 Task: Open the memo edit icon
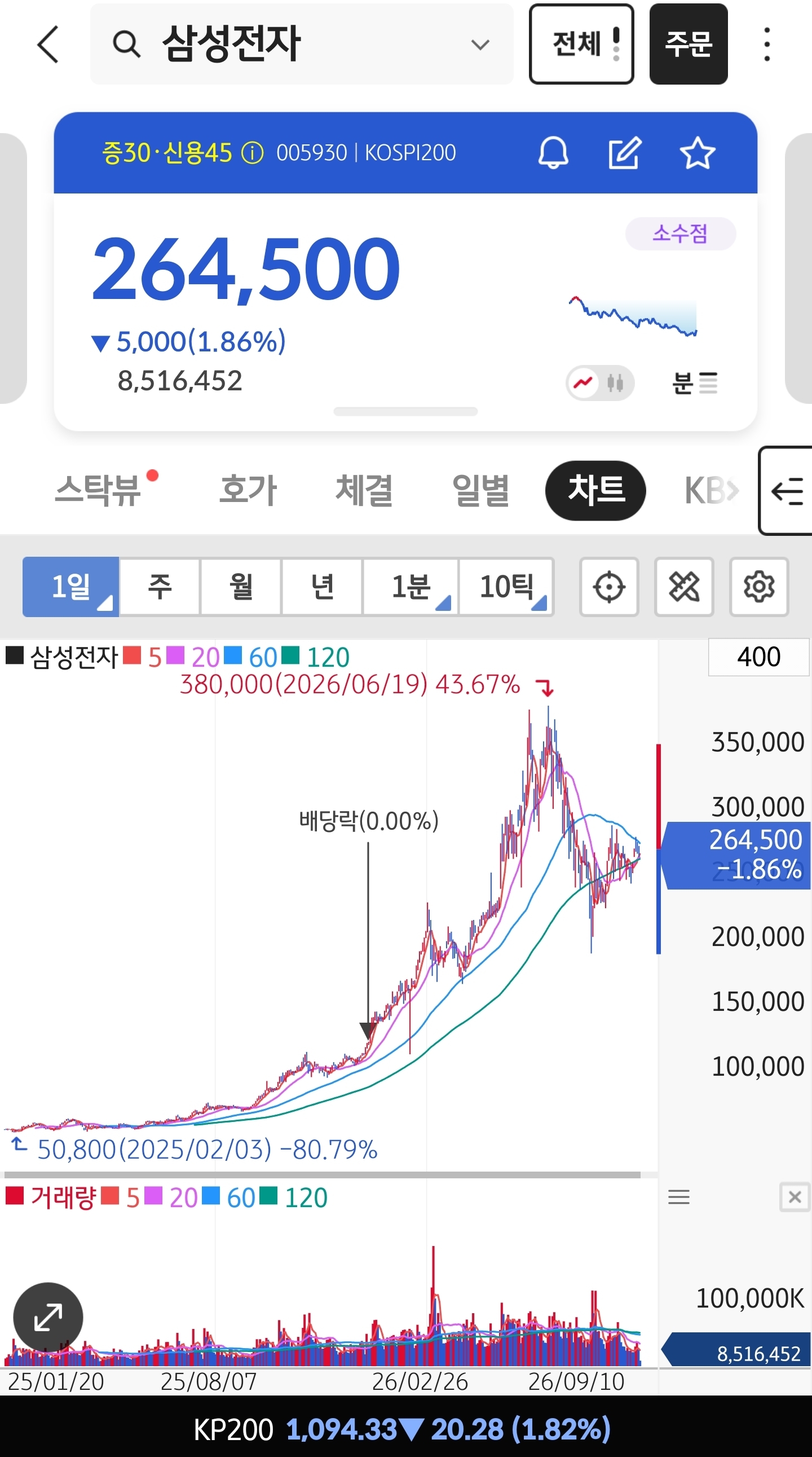[624, 153]
